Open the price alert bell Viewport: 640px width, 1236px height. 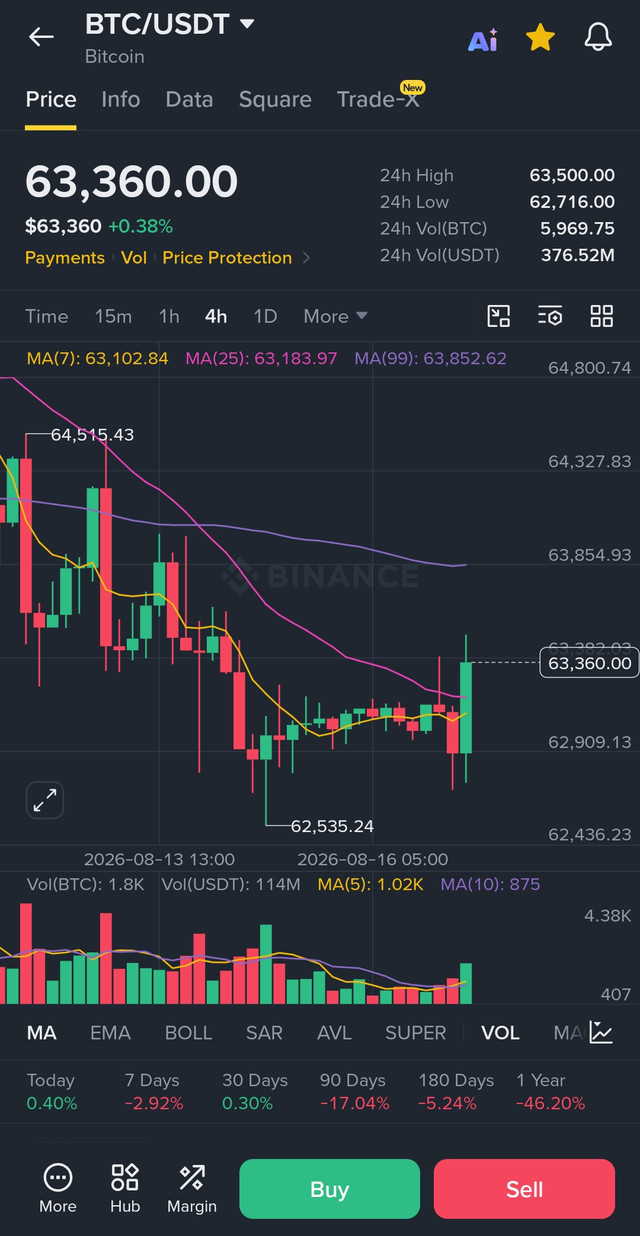pyautogui.click(x=598, y=38)
